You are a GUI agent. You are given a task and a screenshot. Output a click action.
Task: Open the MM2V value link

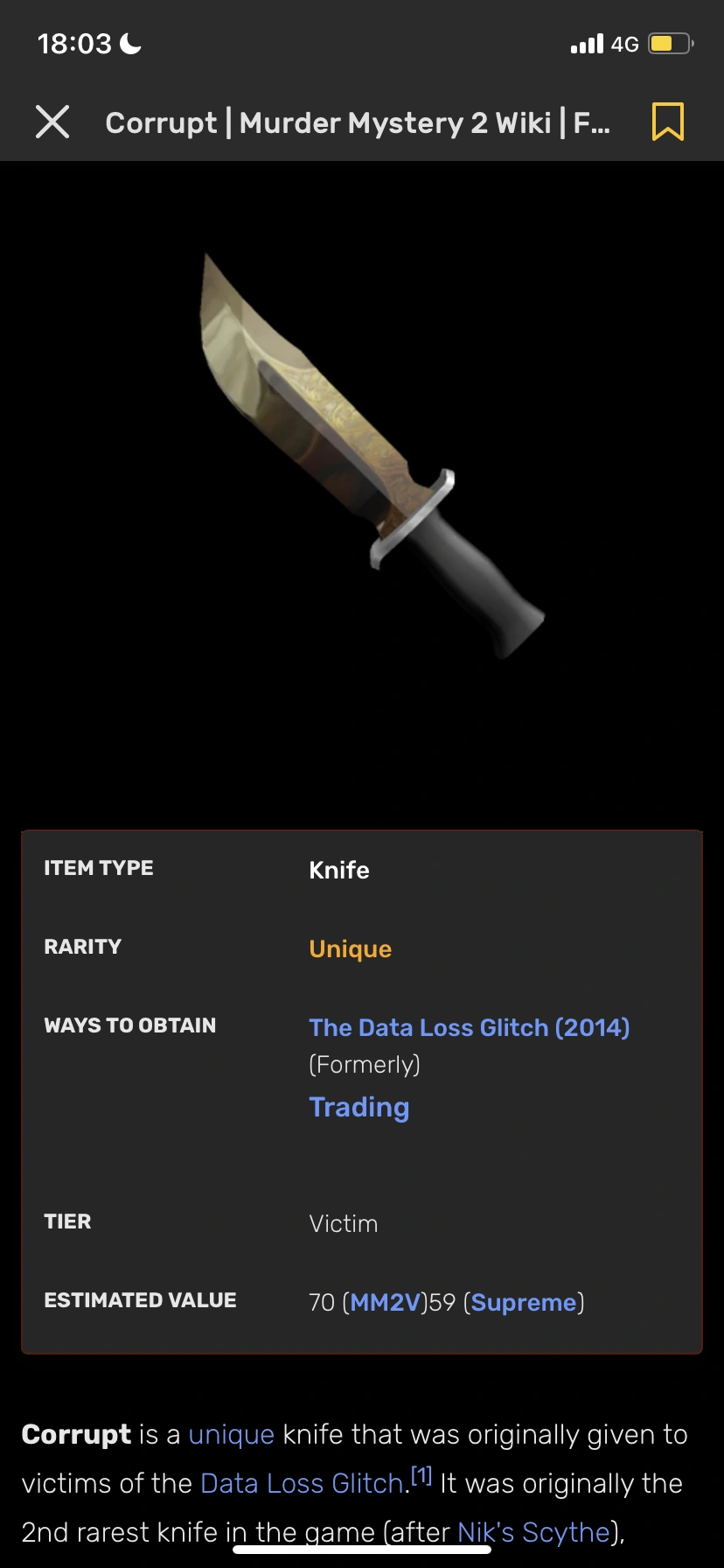tap(385, 1302)
